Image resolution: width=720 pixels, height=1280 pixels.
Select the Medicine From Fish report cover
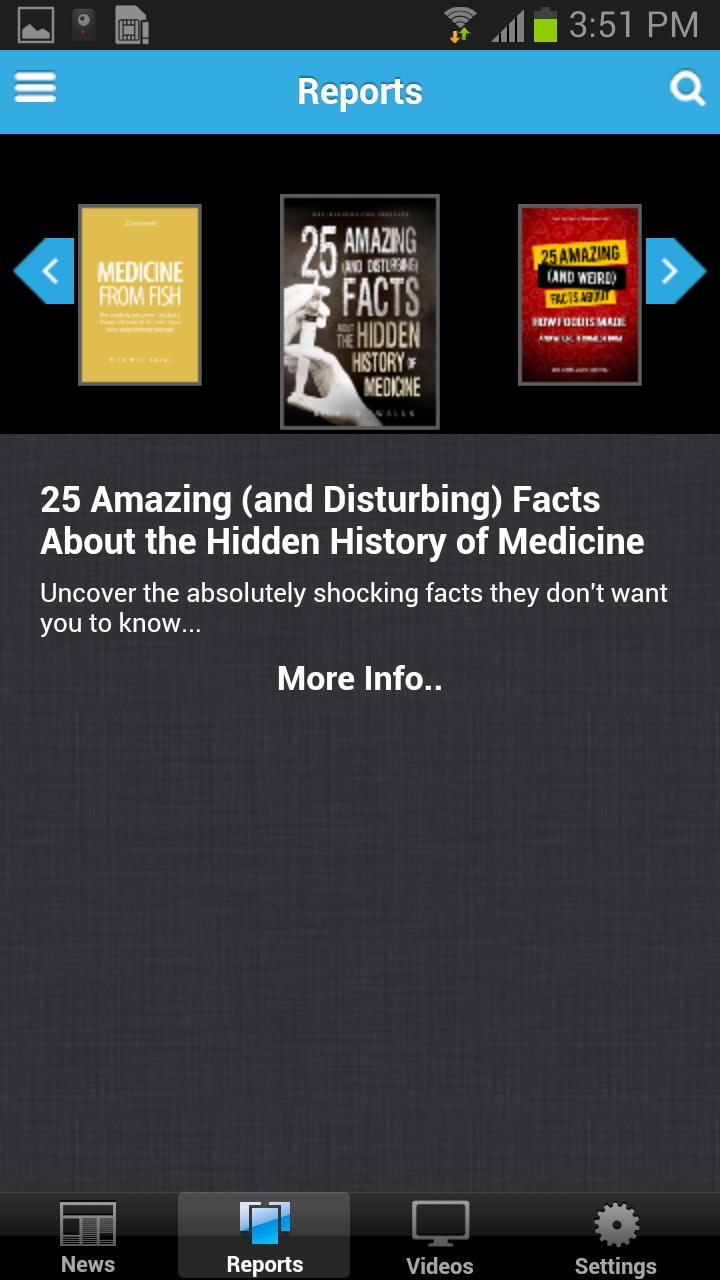tap(140, 295)
